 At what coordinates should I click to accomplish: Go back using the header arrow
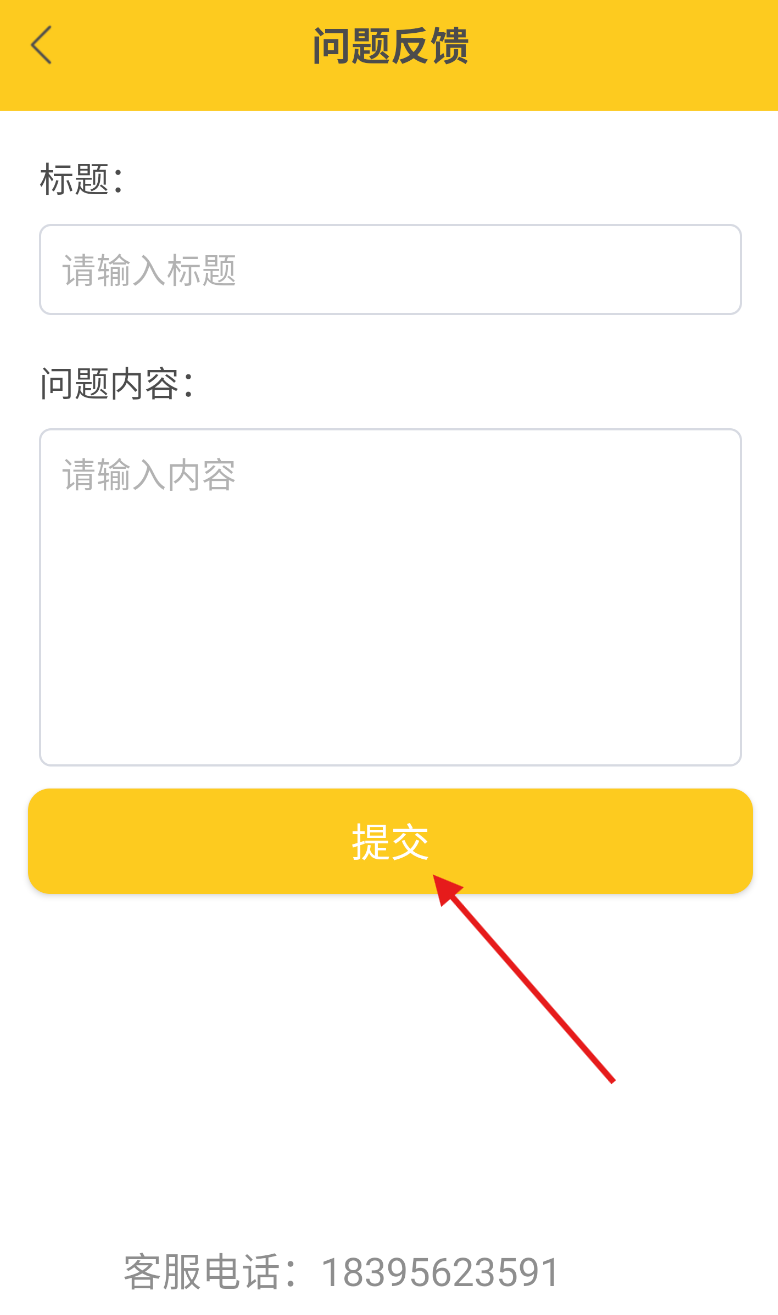coord(41,46)
